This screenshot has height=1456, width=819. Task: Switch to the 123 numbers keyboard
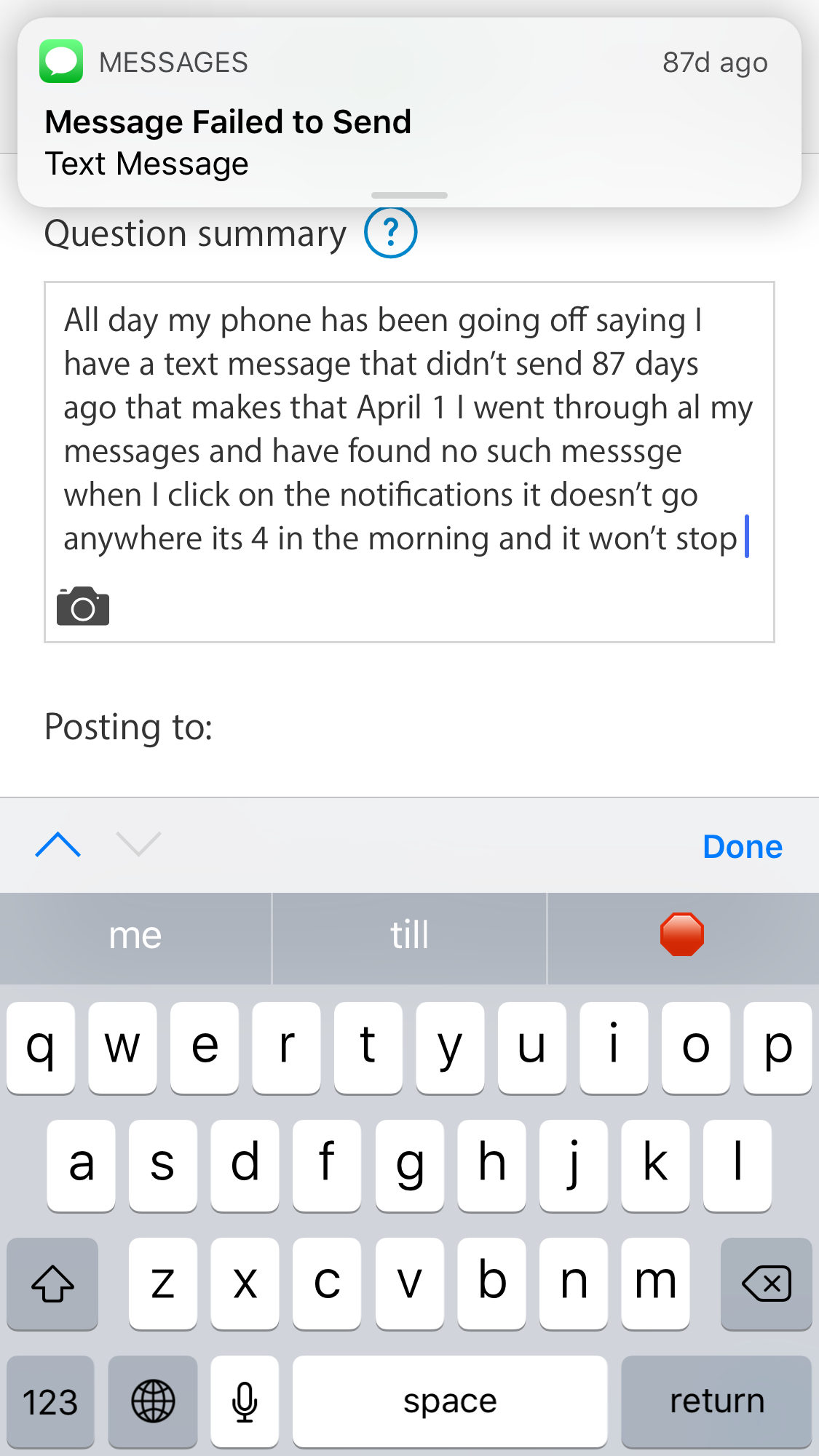(50, 1401)
